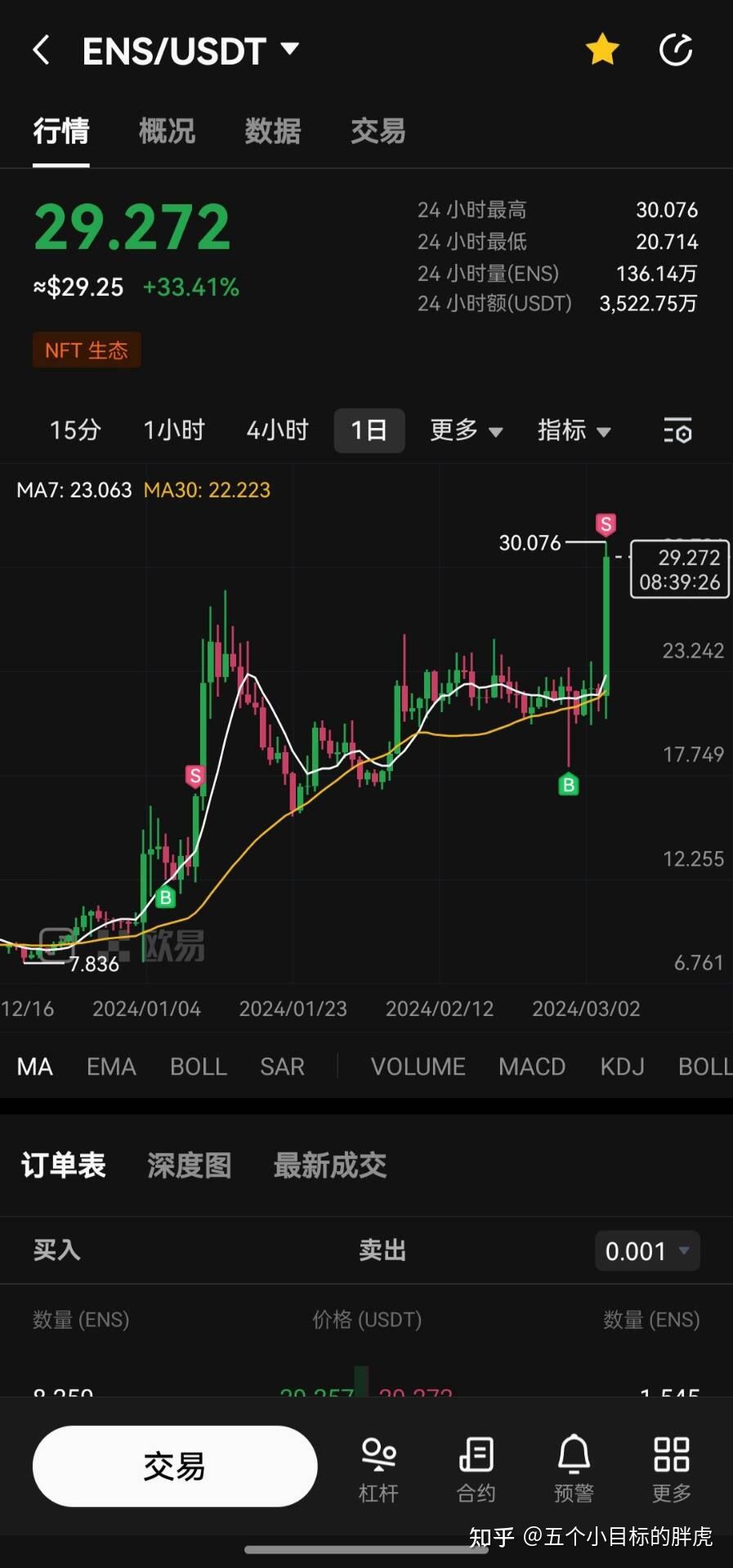
Task: Open the ENS/USDT trading pair dropdown
Action: tap(191, 51)
